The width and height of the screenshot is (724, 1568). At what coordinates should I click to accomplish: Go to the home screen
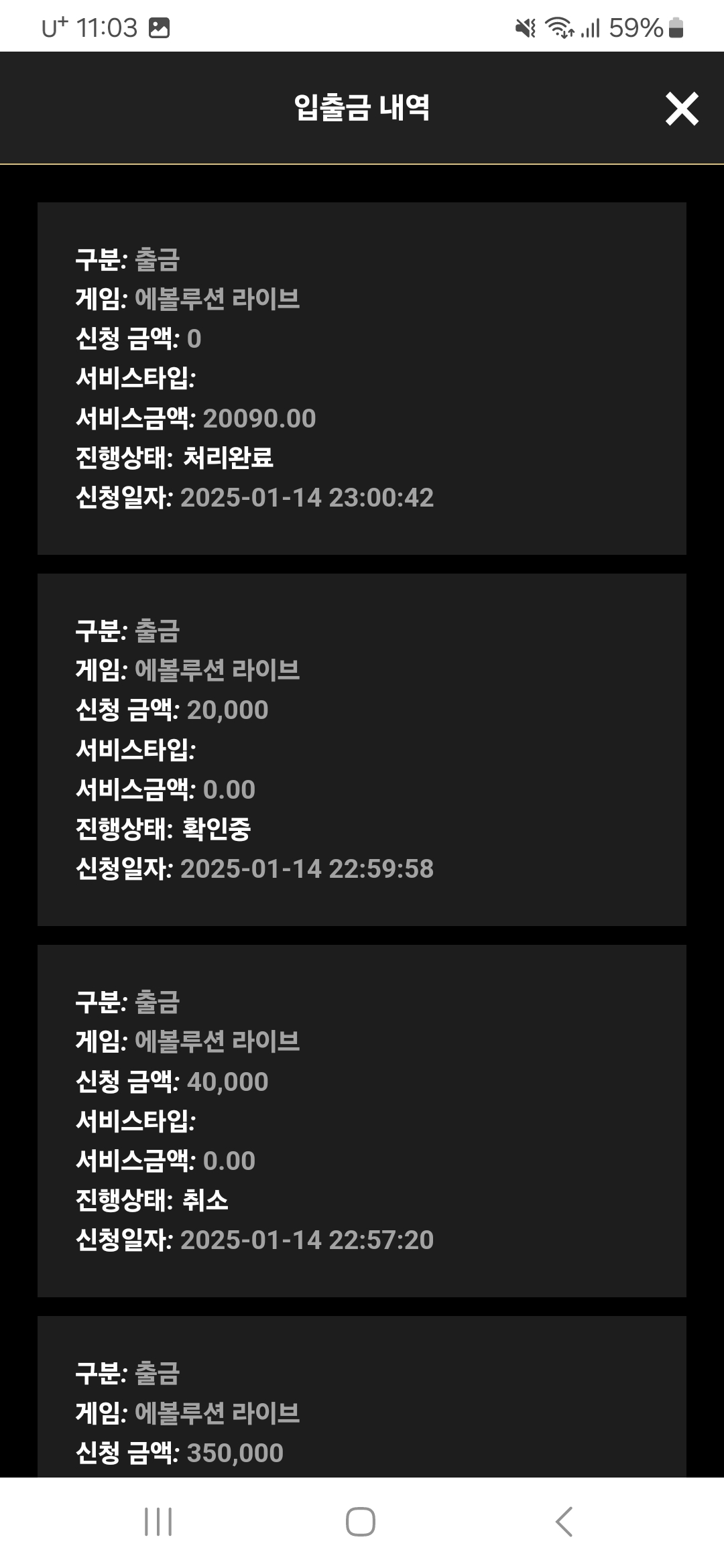point(361,1521)
